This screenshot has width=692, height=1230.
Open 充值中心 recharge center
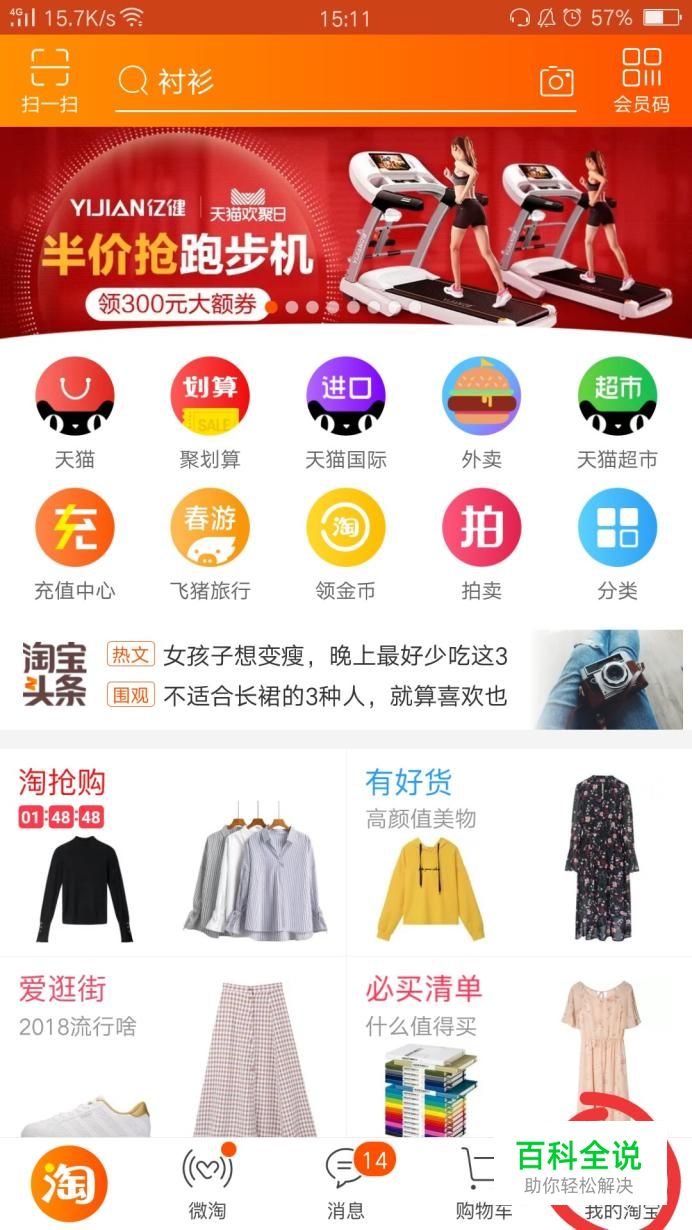75,543
